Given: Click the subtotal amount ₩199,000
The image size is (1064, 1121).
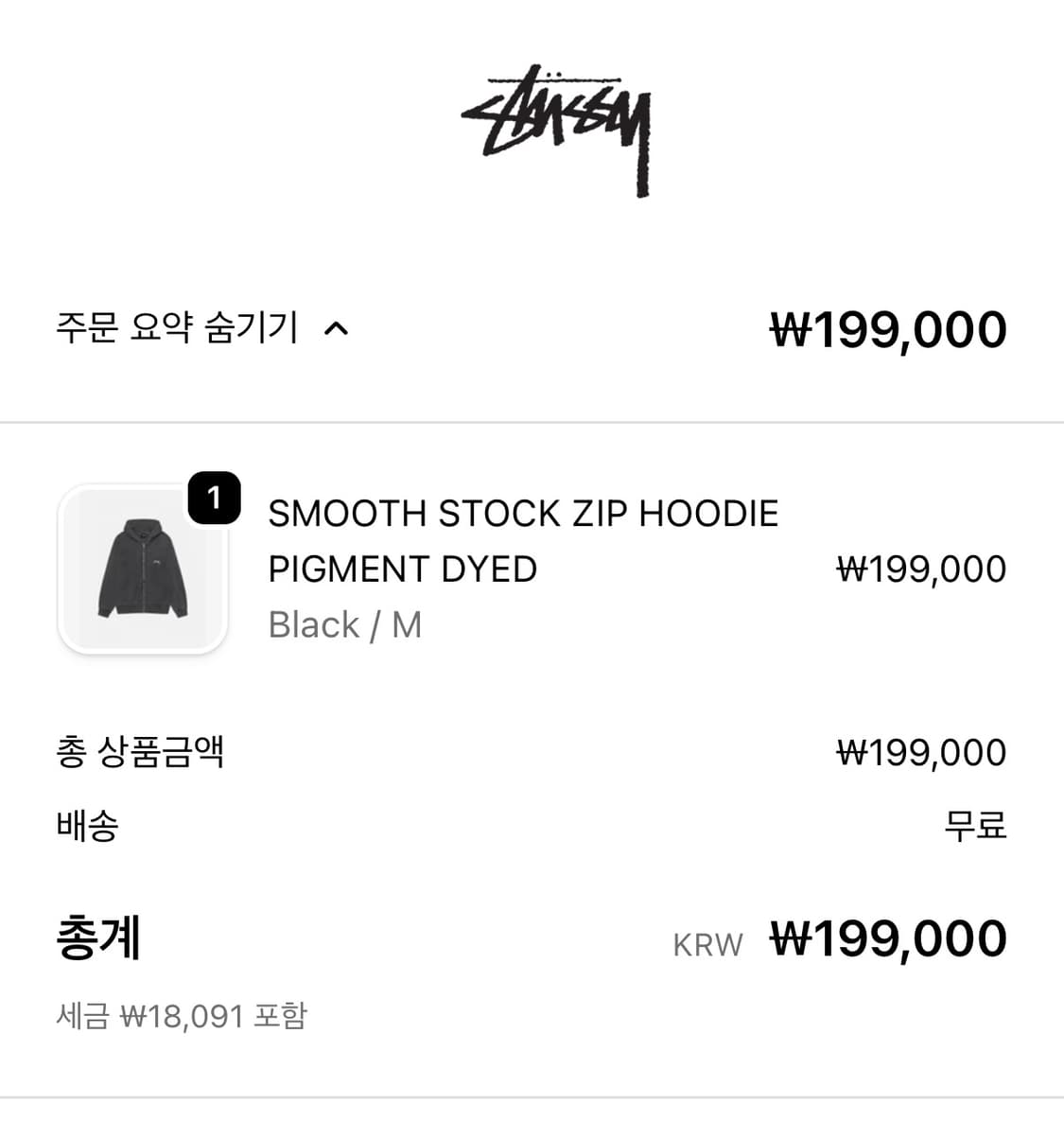Looking at the screenshot, I should click(x=922, y=751).
